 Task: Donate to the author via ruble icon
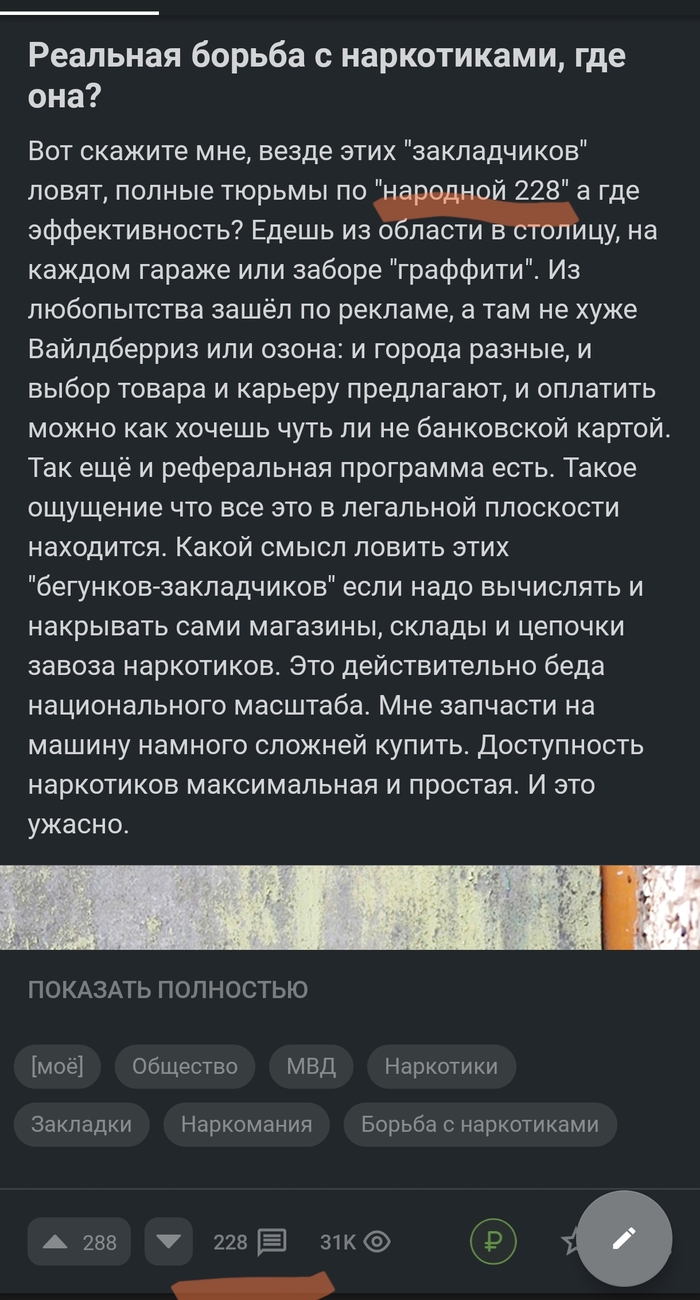[x=493, y=1242]
